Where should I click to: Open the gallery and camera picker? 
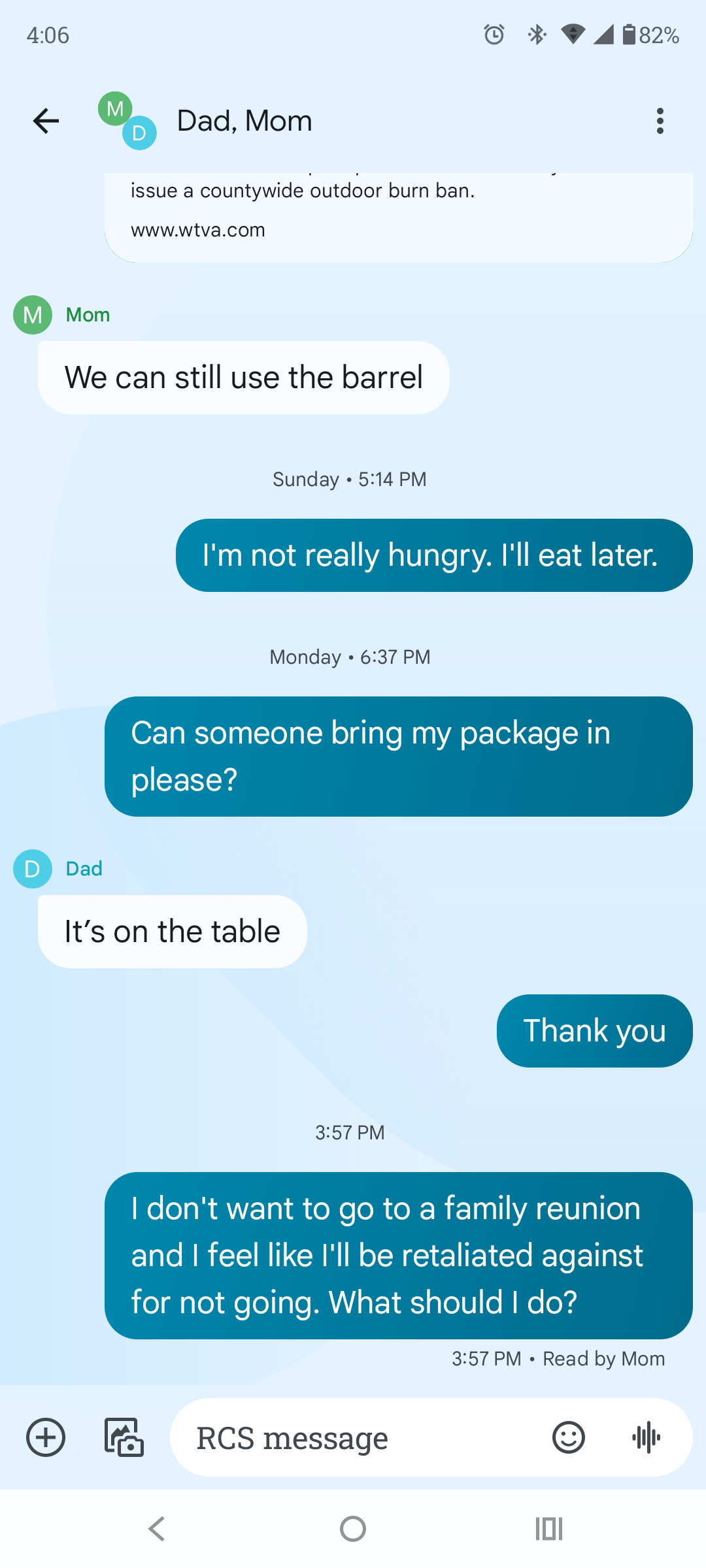(x=124, y=1437)
